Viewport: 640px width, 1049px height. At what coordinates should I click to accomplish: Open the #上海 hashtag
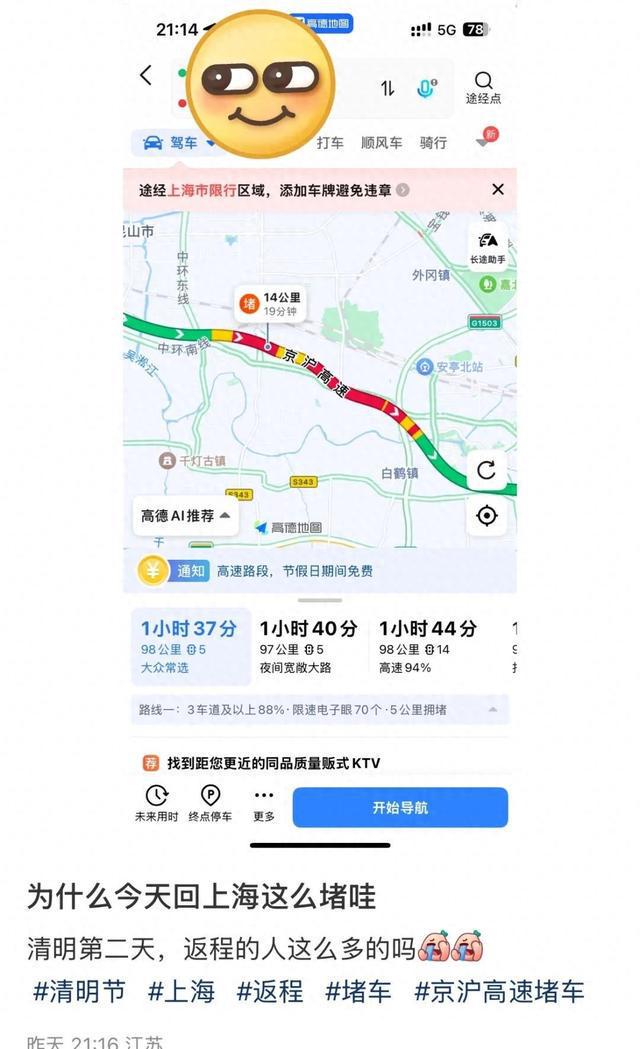(x=181, y=991)
